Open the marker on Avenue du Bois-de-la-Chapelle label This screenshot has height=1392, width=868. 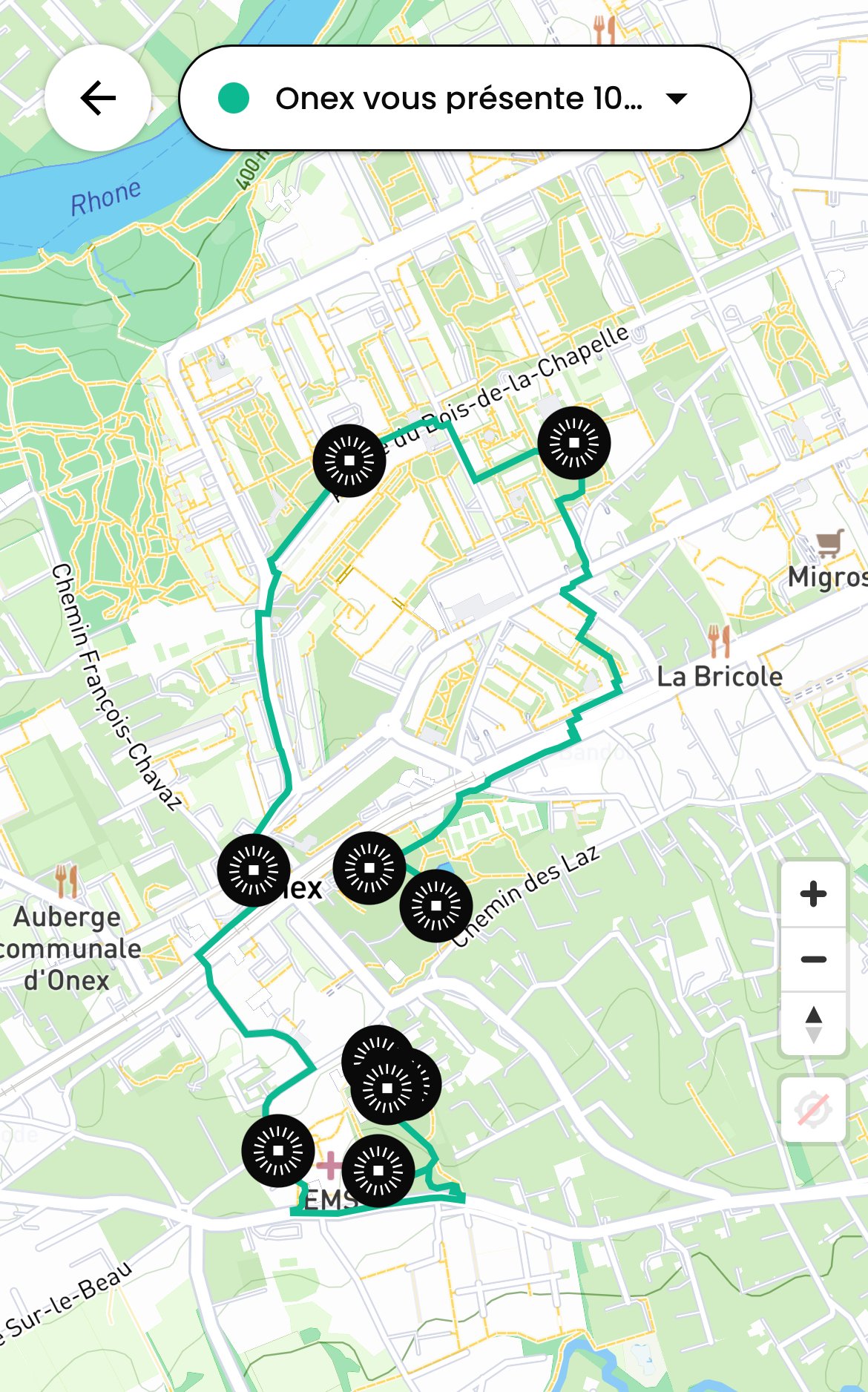349,461
